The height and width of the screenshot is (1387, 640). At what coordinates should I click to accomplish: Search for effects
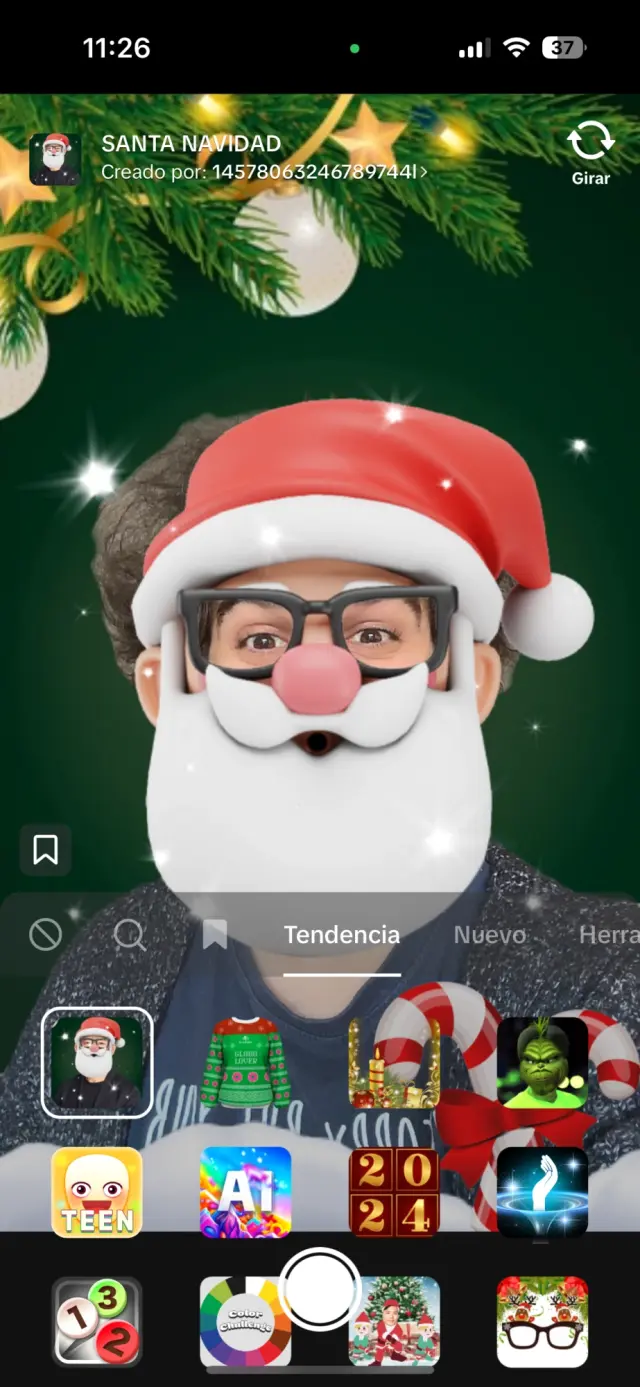[130, 935]
